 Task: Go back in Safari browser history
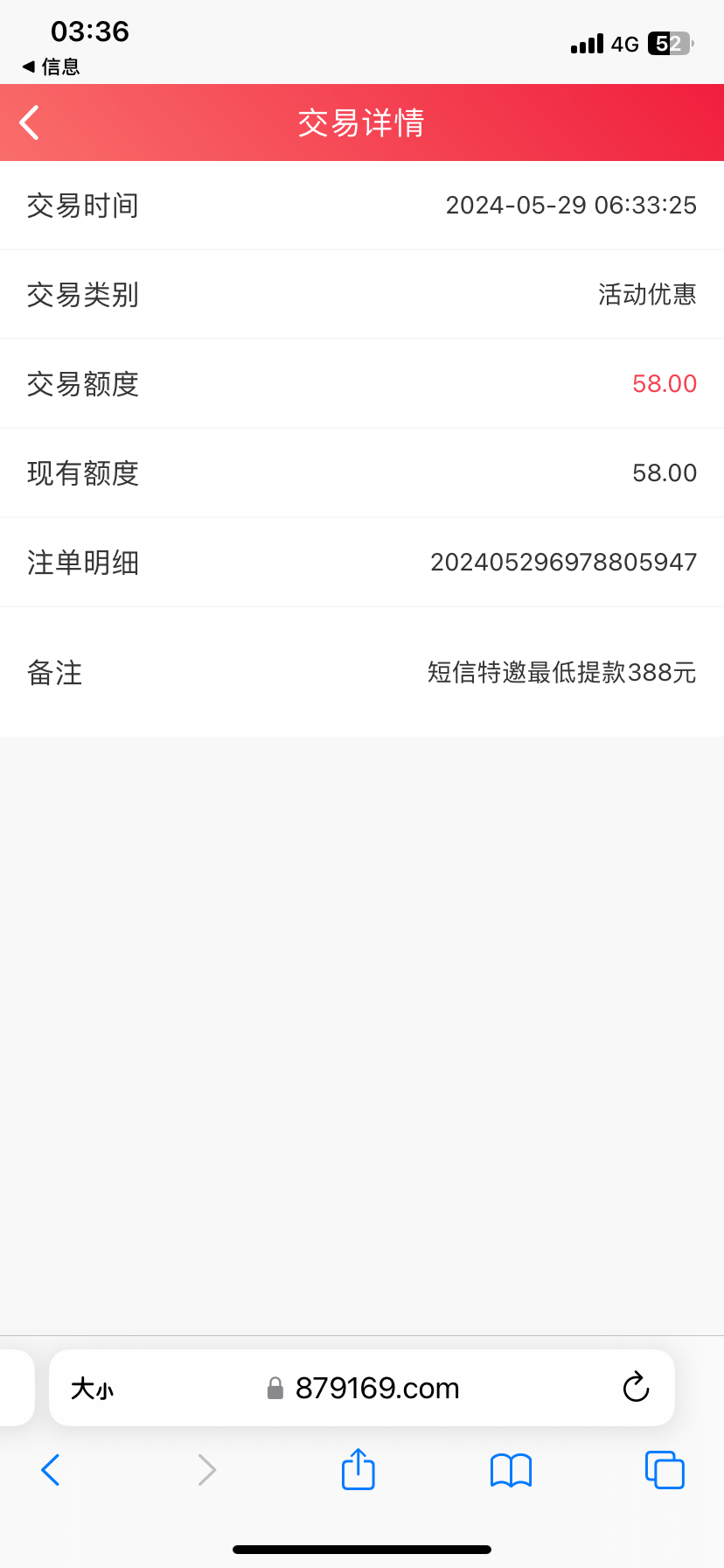51,1470
